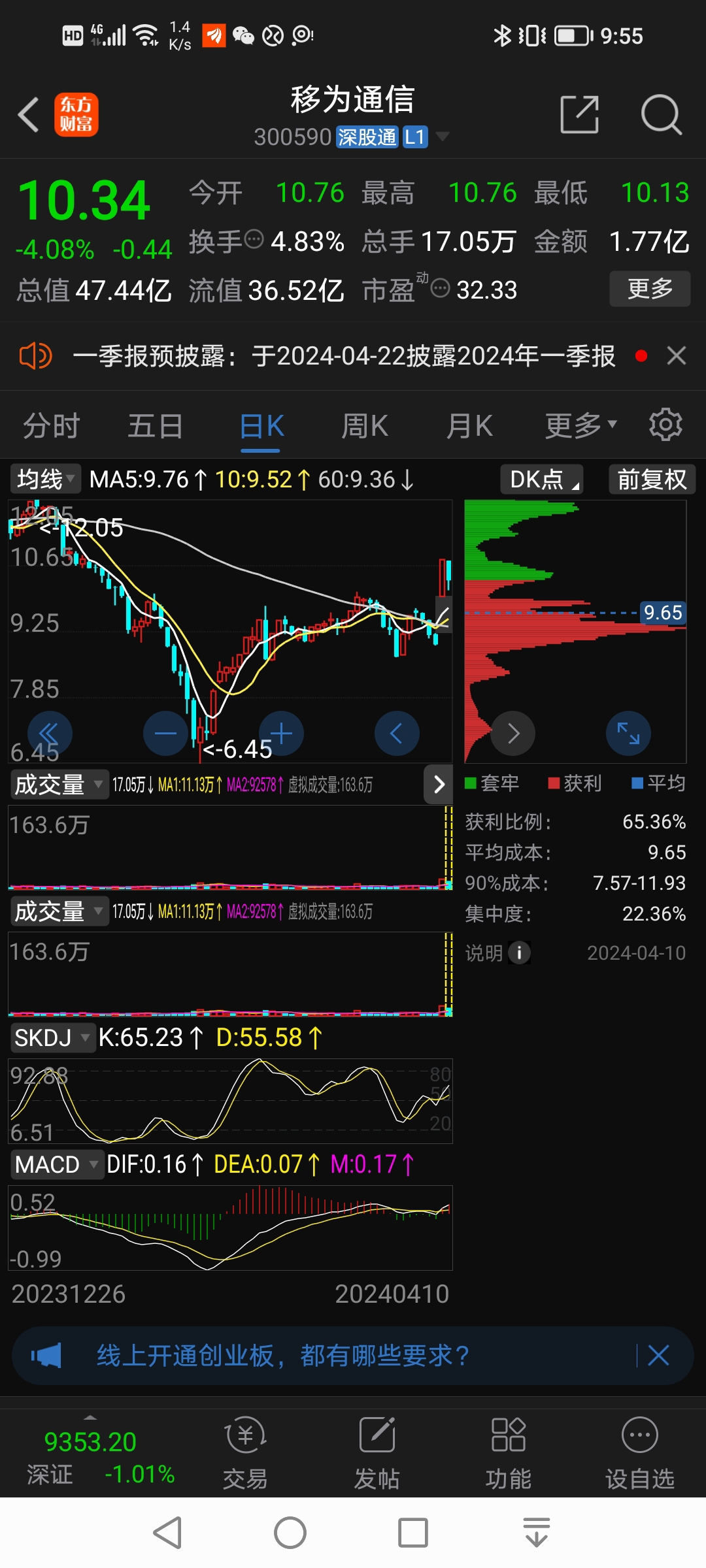Open search from the top bar
Viewport: 706px width, 1568px height.
pos(662,114)
